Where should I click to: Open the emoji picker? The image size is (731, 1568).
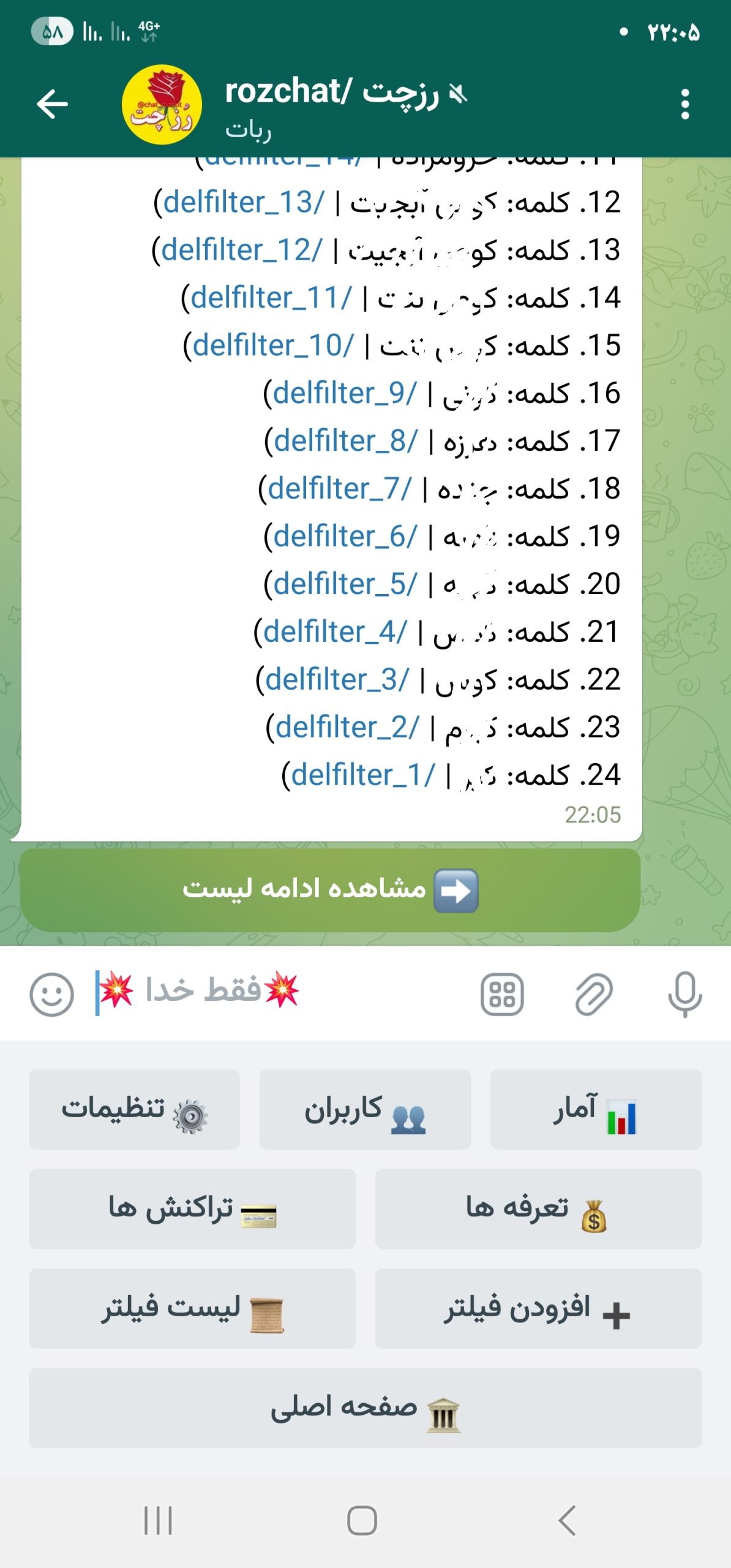(x=51, y=994)
